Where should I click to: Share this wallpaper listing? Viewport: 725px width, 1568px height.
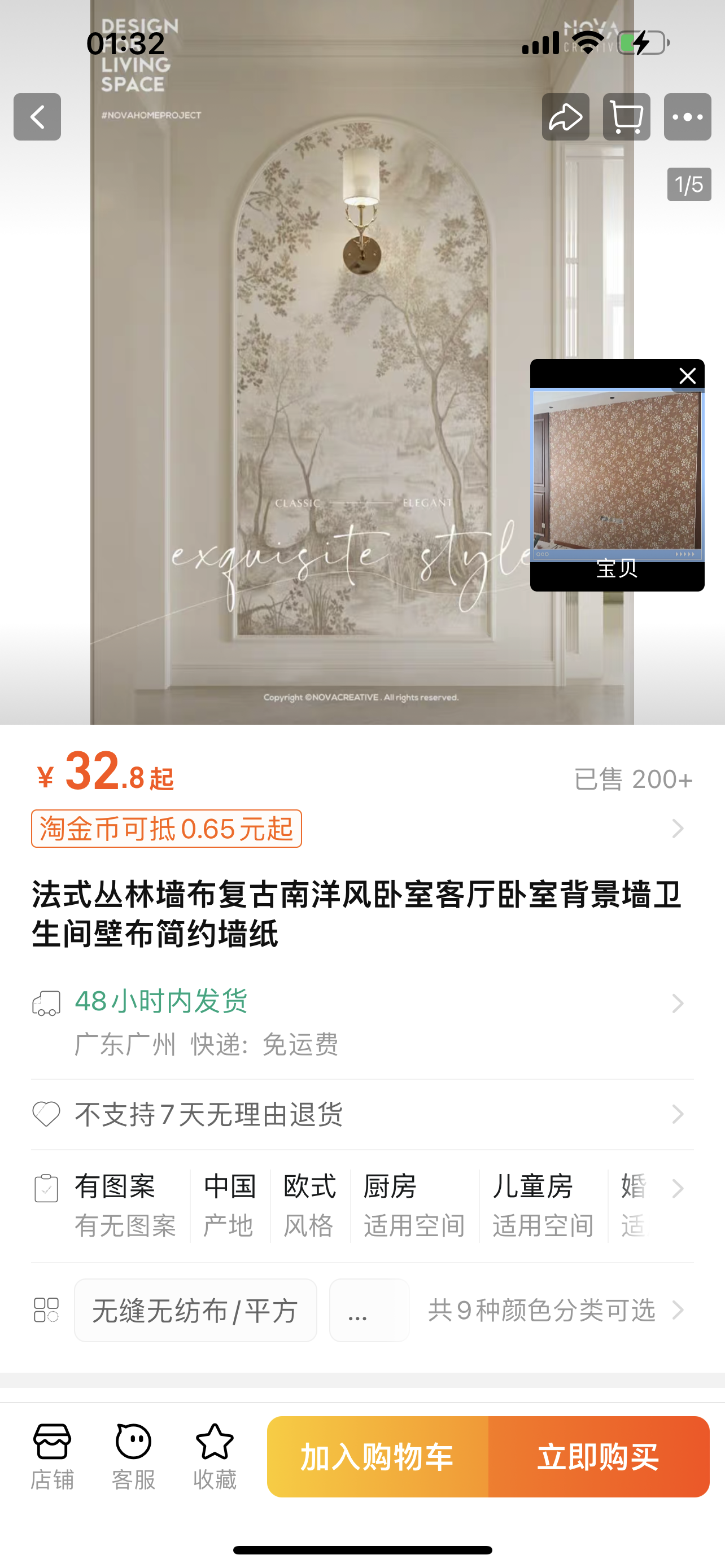[x=566, y=117]
